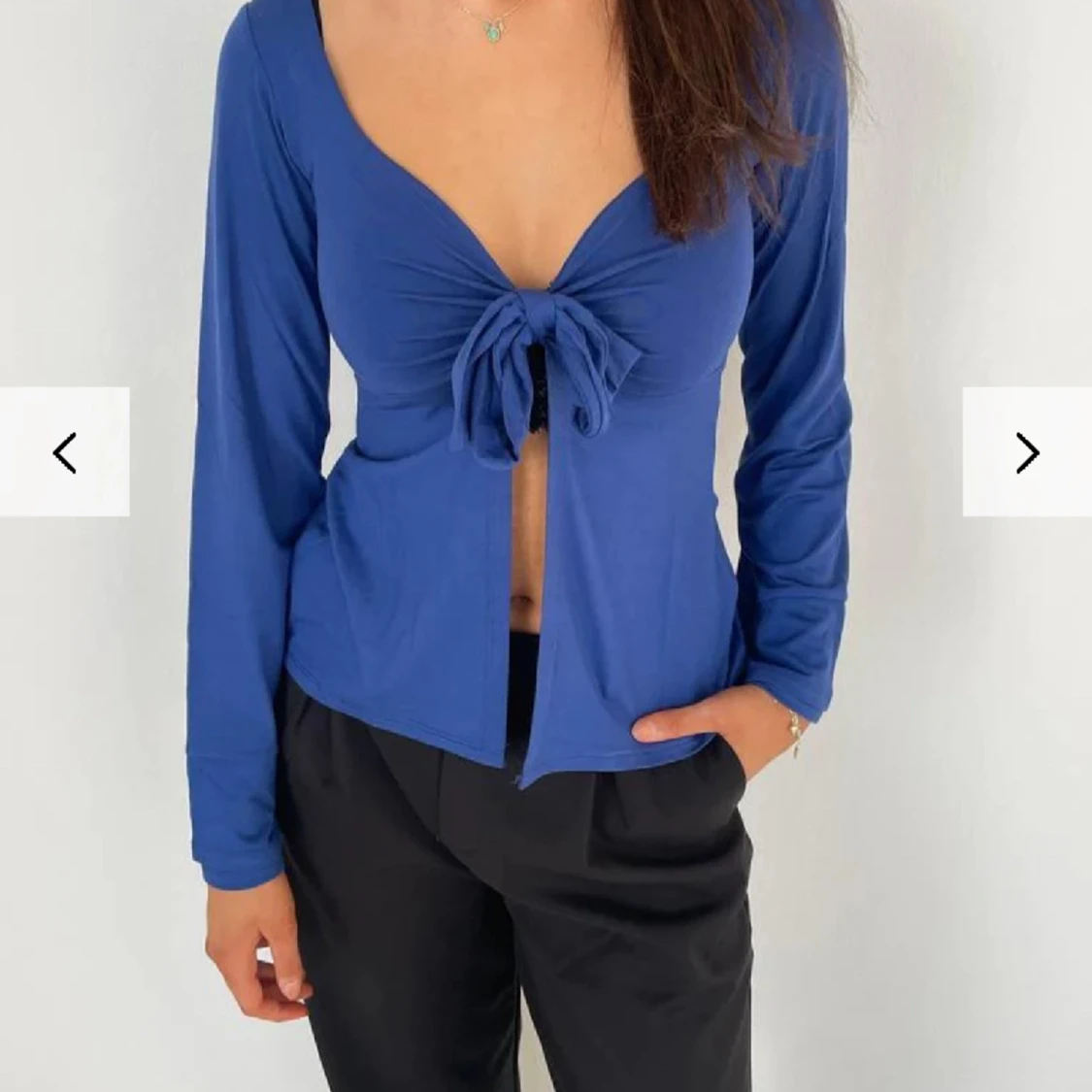Go to the previous product image
The height and width of the screenshot is (1092, 1092).
click(64, 452)
